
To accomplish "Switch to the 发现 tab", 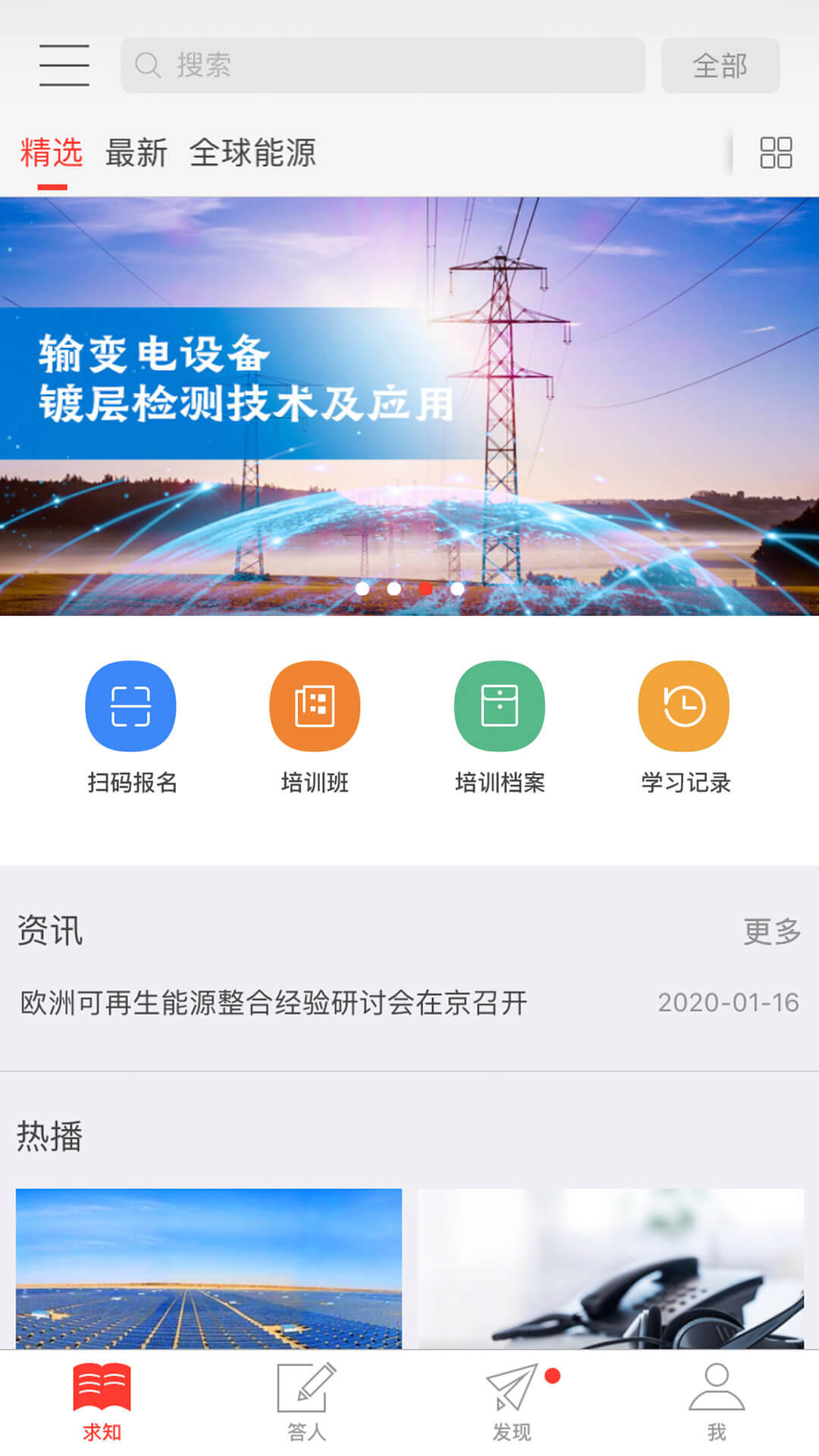I will 512,1402.
